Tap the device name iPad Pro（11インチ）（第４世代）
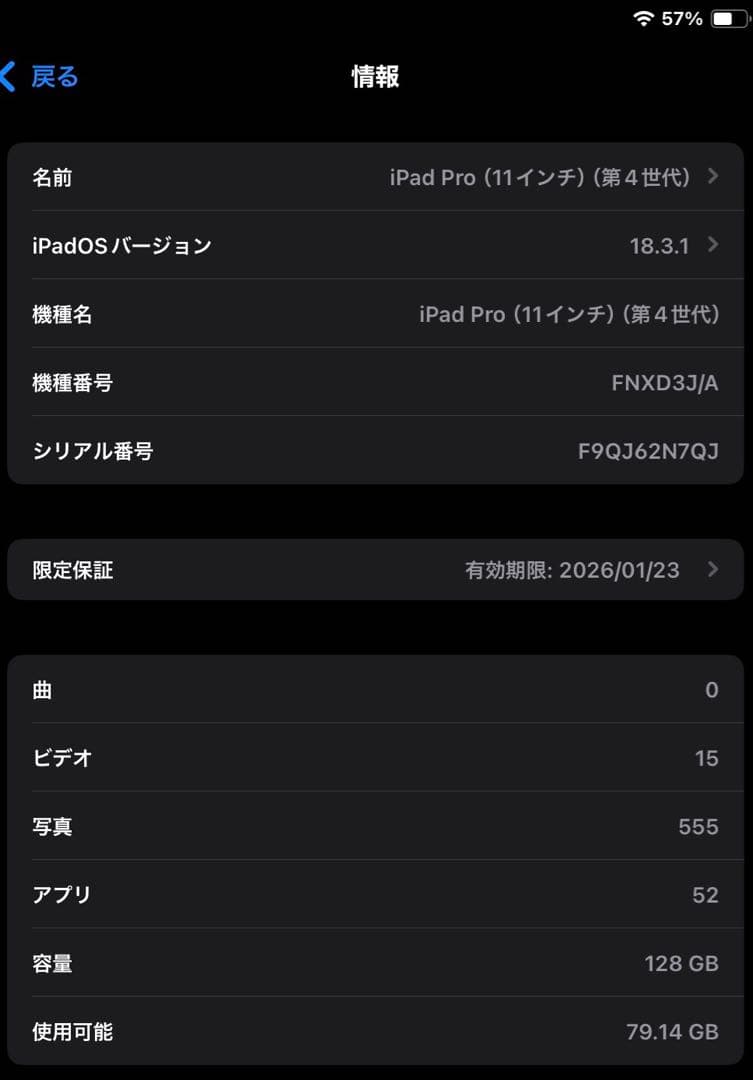The image size is (753, 1080). click(541, 176)
